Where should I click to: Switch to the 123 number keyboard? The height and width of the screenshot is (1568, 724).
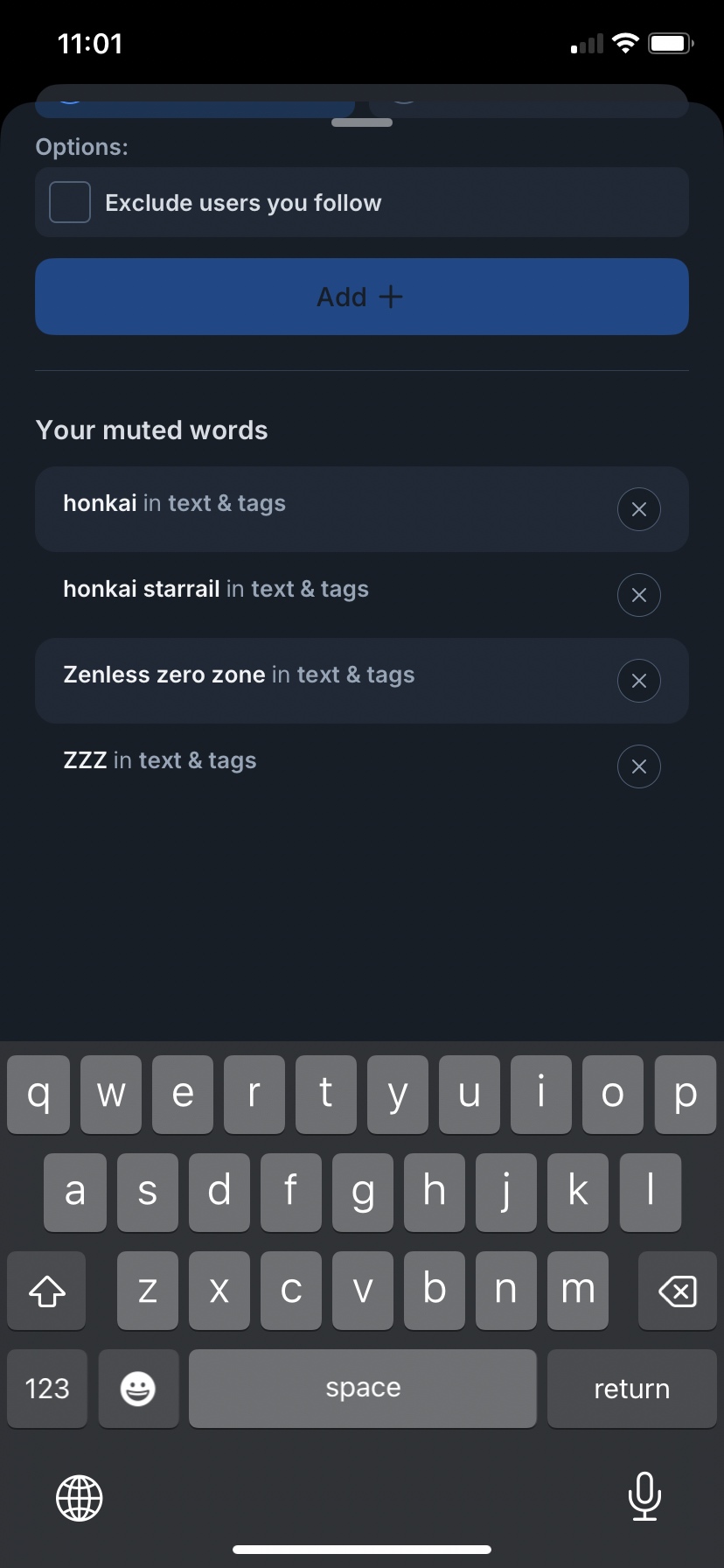click(47, 1389)
